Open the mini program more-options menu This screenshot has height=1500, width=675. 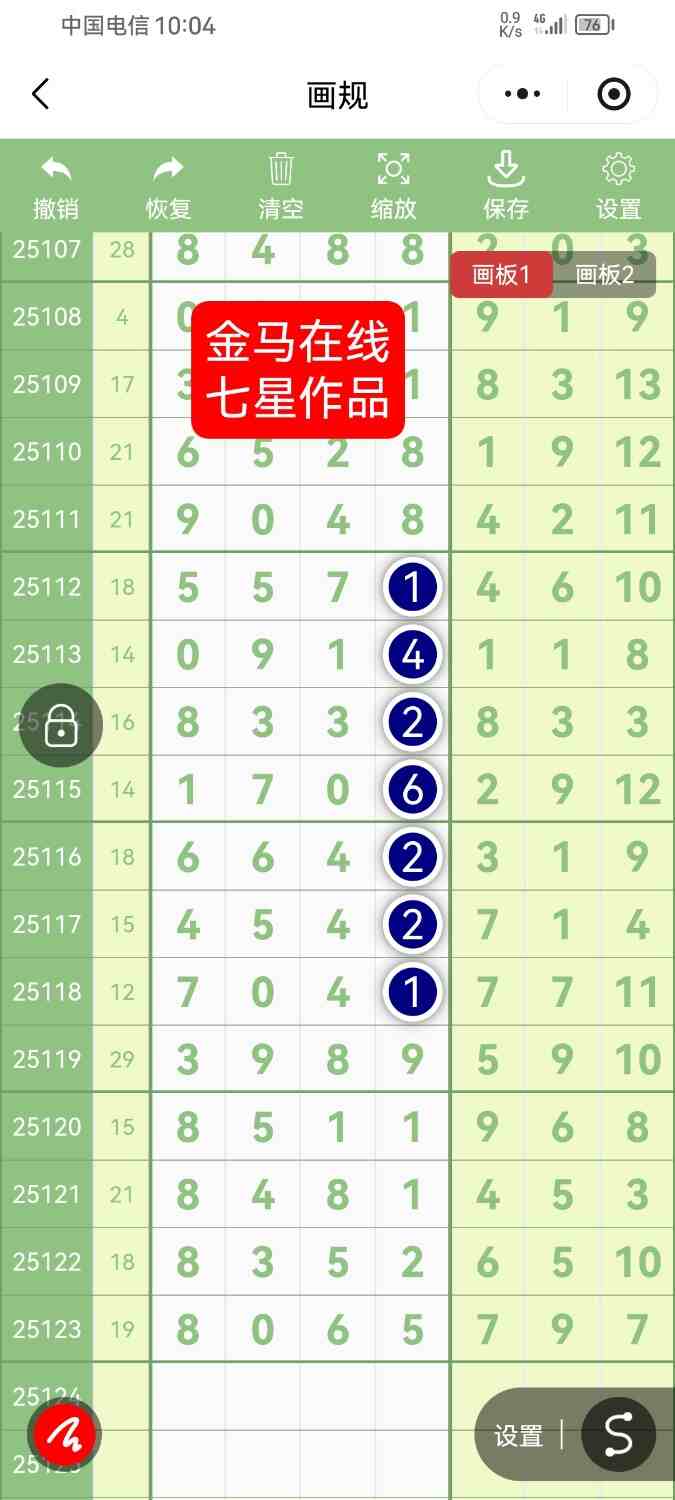(522, 95)
